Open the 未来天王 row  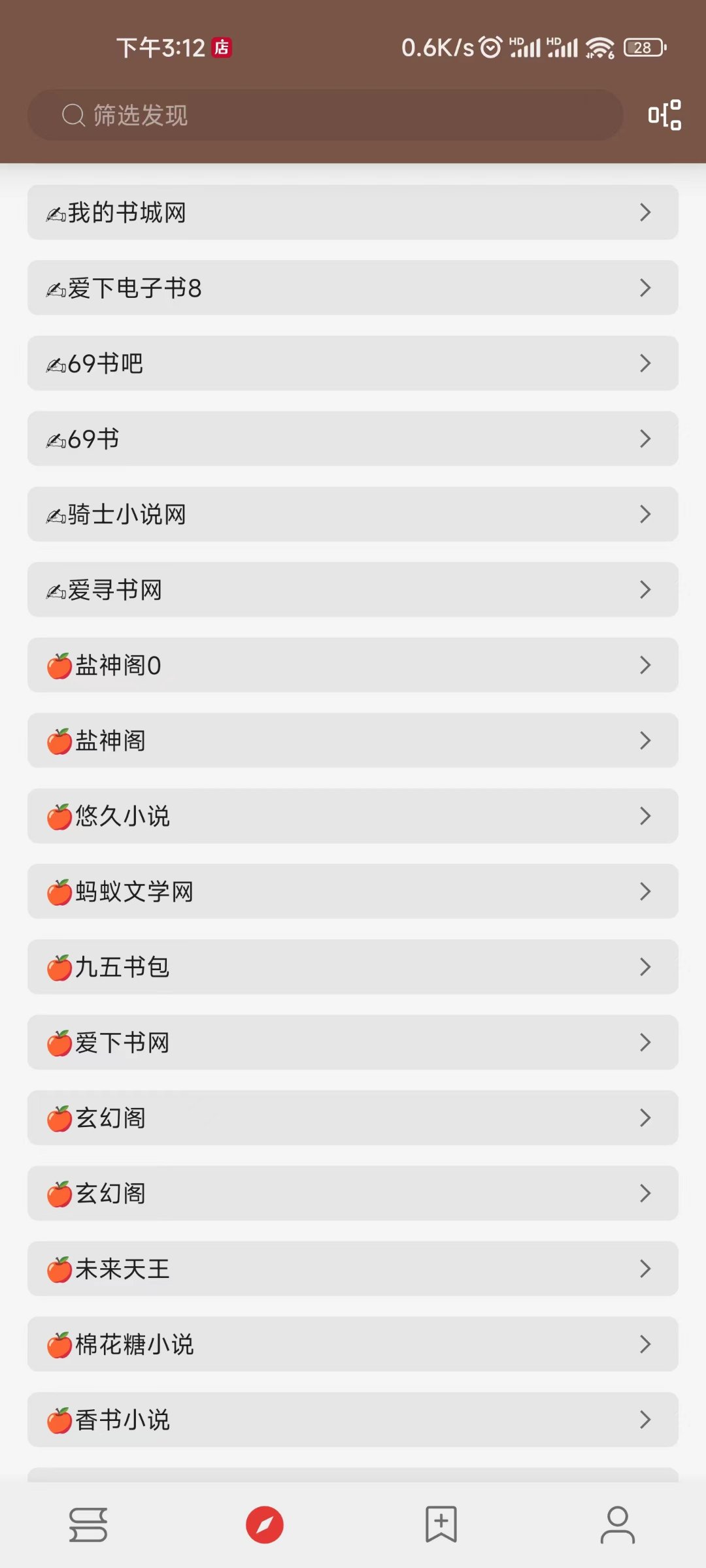[352, 1269]
